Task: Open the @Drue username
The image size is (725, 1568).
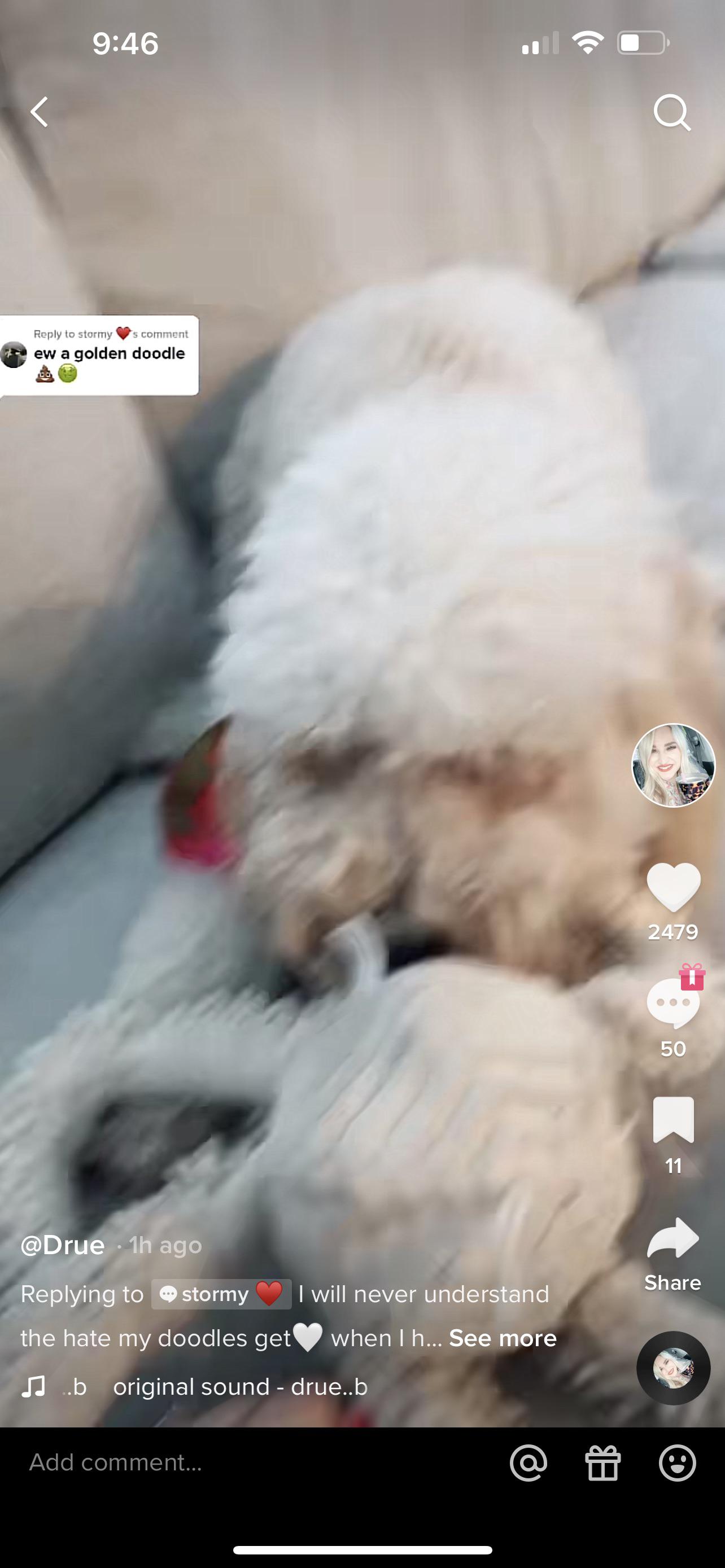Action: (63, 1245)
